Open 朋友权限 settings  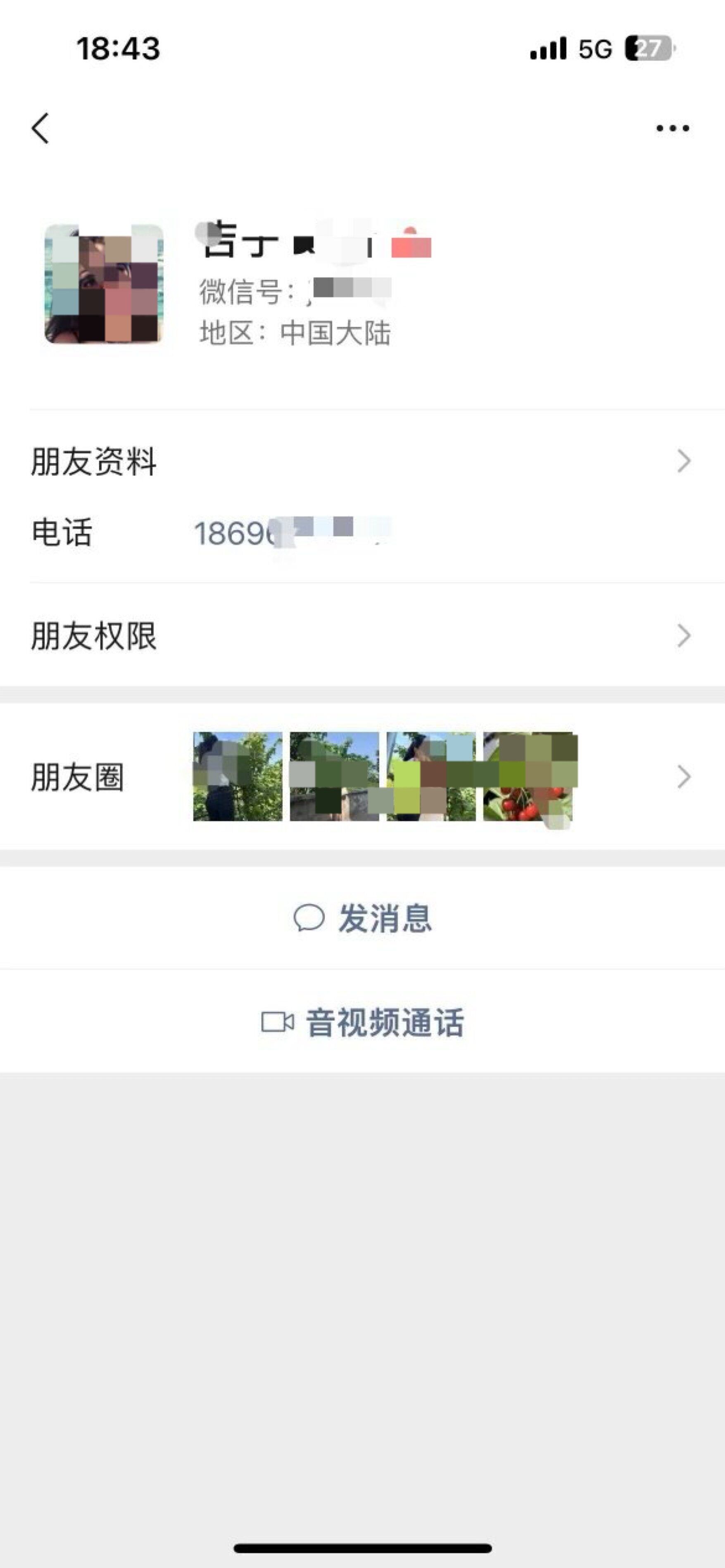tap(362, 636)
